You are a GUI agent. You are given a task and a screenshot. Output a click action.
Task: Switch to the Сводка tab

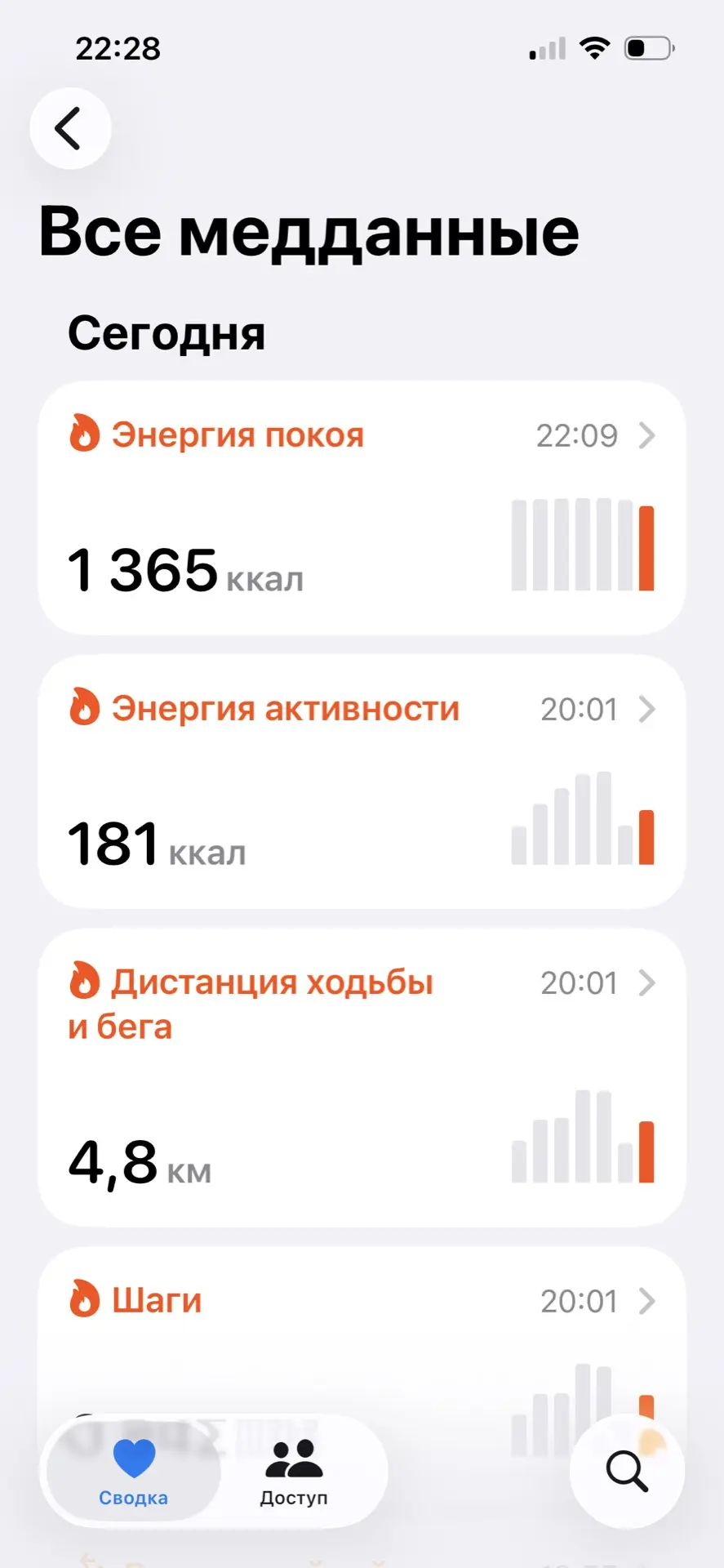(x=134, y=1472)
